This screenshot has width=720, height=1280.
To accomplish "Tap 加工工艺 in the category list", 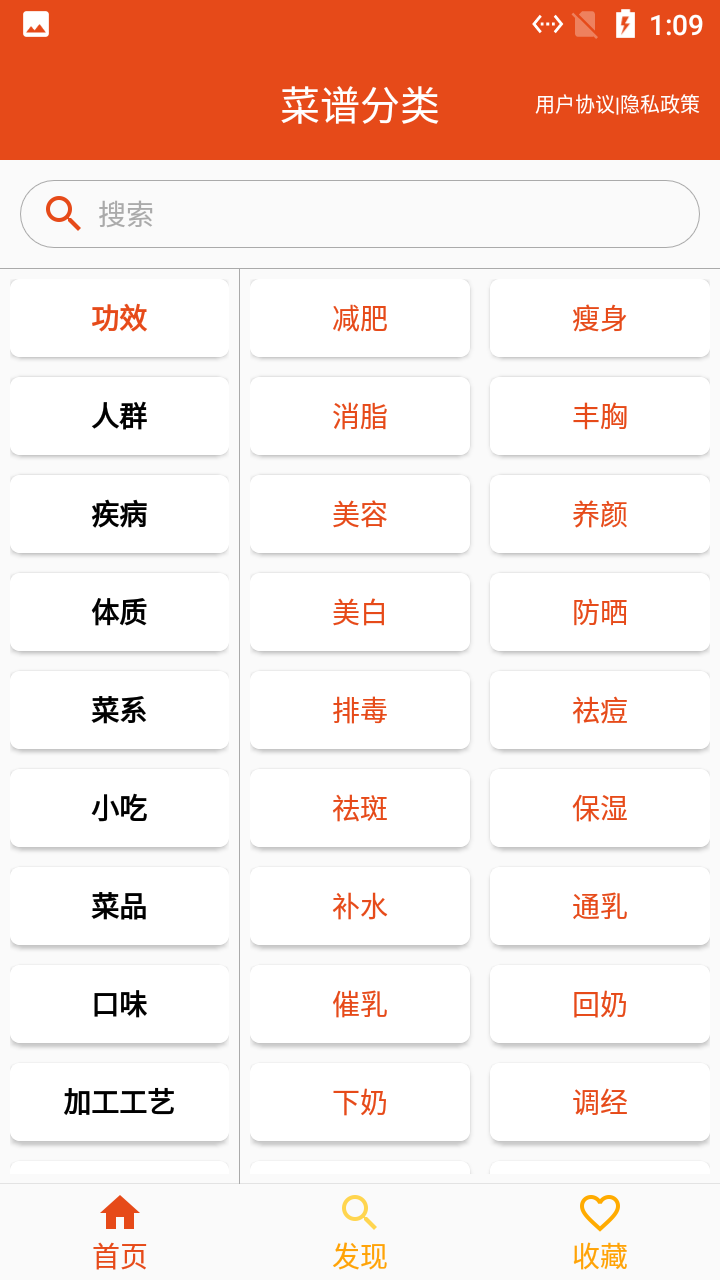I will coord(119,1102).
